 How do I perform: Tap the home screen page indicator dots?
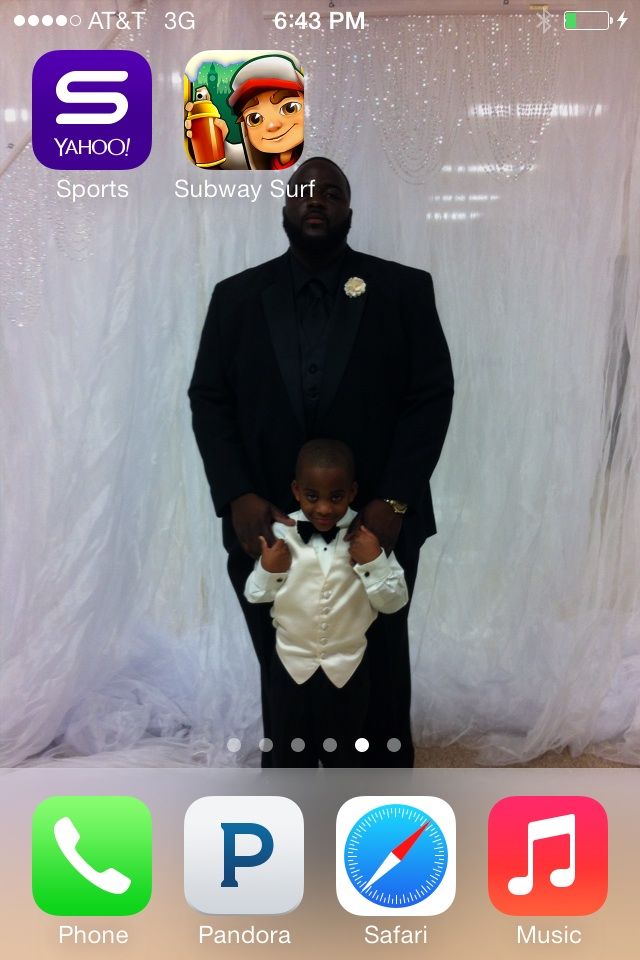click(x=314, y=744)
